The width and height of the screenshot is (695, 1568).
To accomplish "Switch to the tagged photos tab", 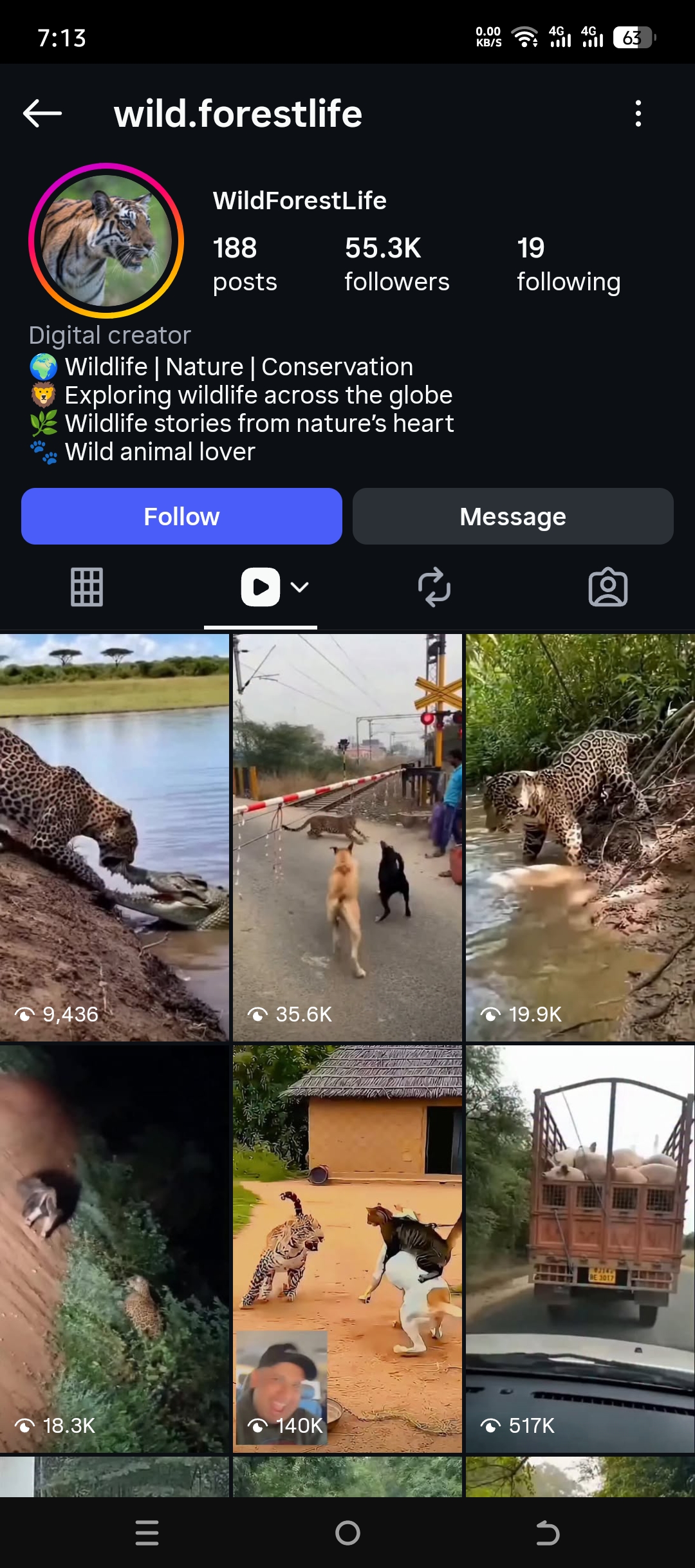I will click(x=608, y=587).
